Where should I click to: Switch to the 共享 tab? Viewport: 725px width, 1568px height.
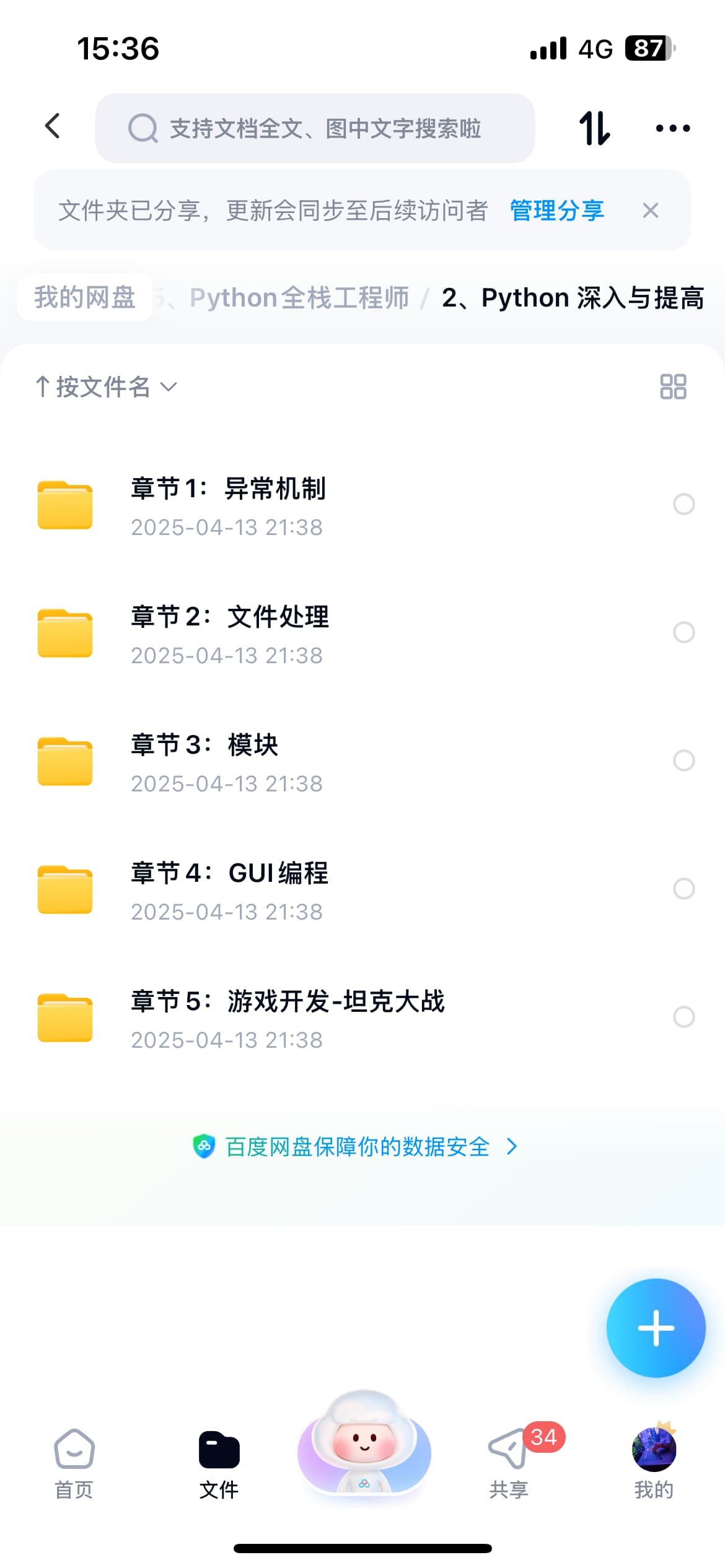(x=509, y=1463)
